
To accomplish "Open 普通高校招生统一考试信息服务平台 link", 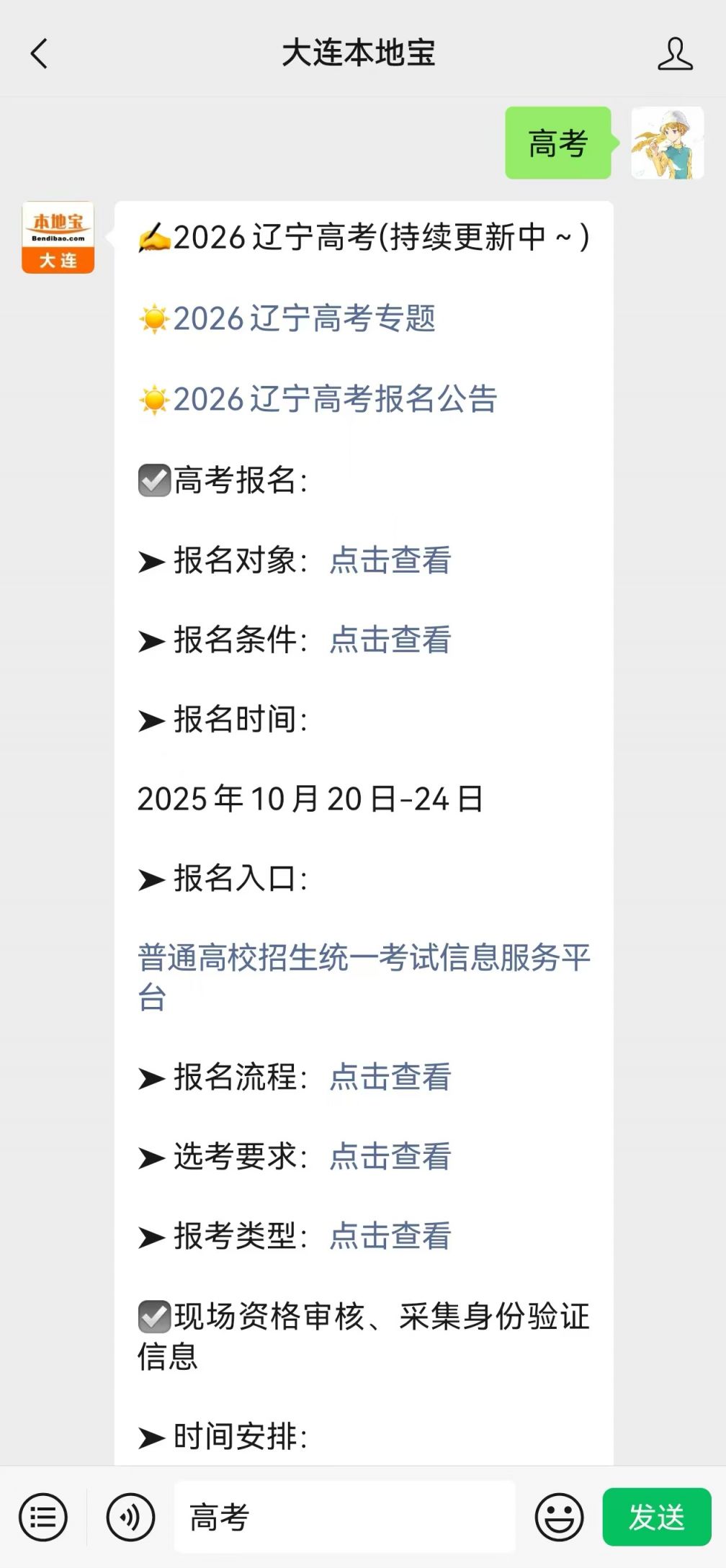I will (x=363, y=958).
